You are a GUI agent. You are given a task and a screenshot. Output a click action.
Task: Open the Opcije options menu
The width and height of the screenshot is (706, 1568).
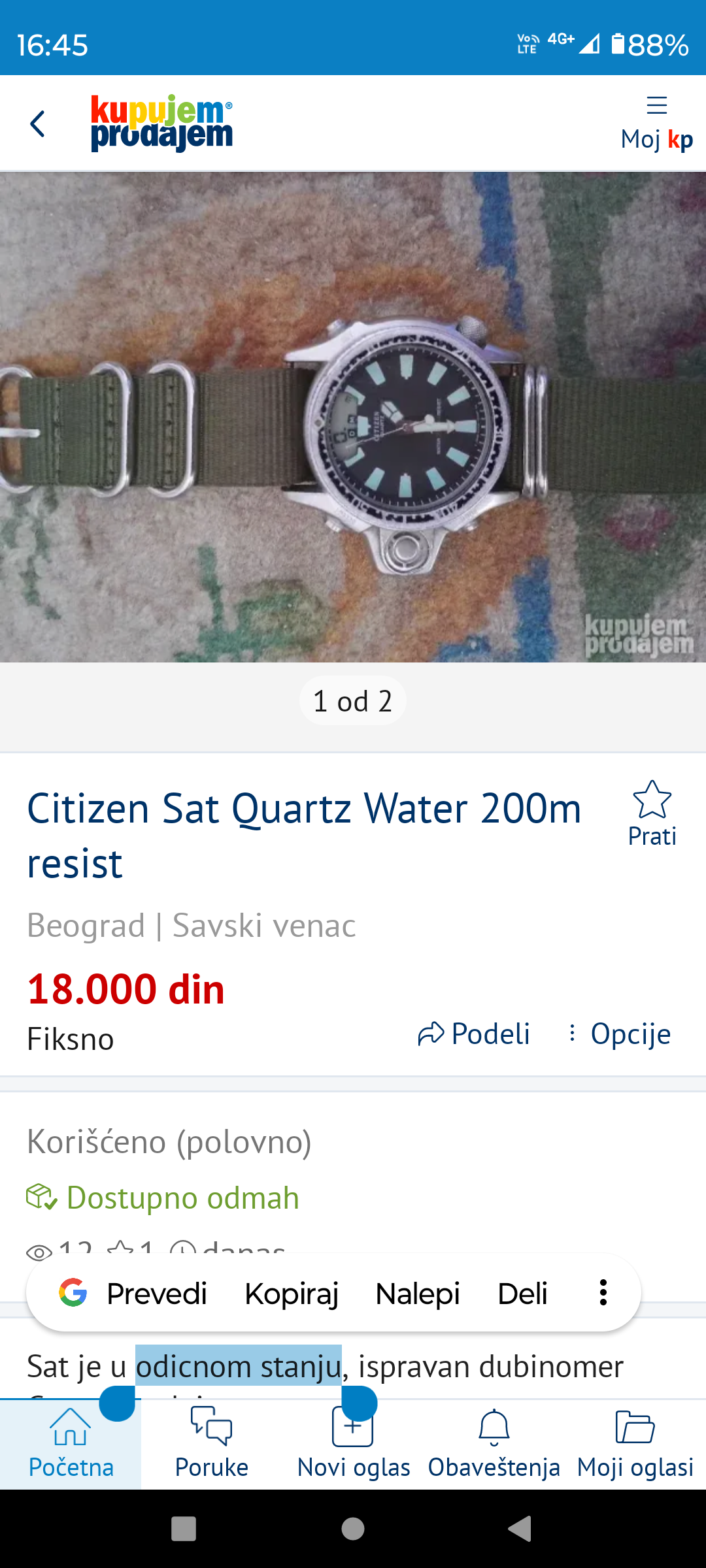point(619,1034)
